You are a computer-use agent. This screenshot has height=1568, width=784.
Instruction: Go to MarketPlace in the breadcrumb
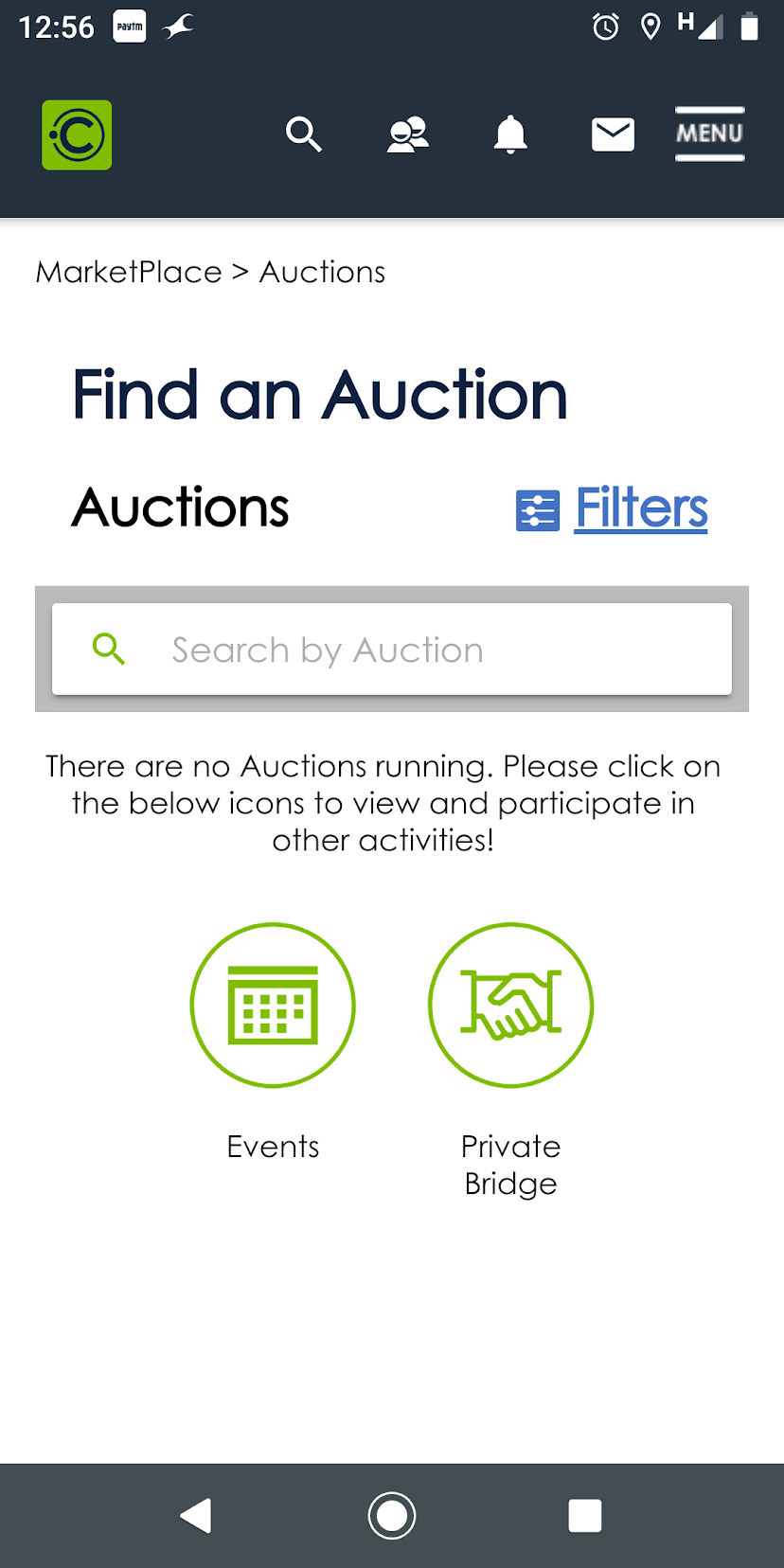[x=129, y=273]
